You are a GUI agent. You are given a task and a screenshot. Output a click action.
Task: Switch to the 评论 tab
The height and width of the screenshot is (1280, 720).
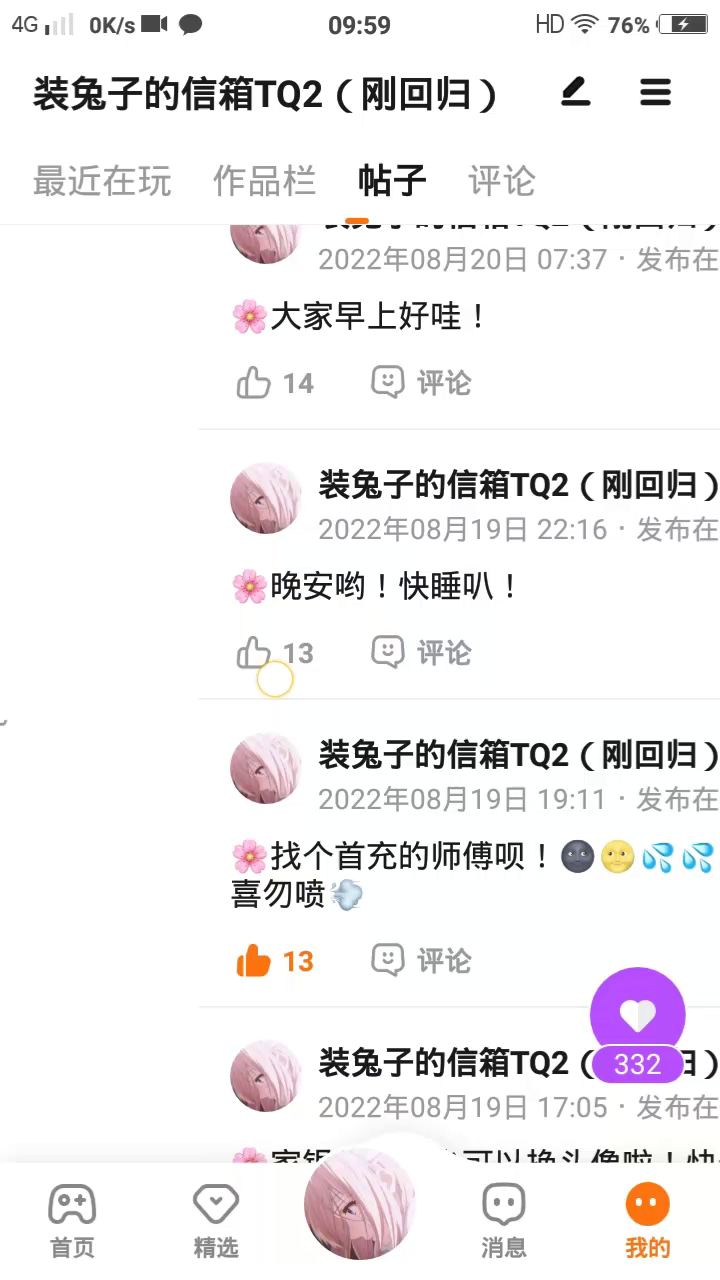(502, 181)
